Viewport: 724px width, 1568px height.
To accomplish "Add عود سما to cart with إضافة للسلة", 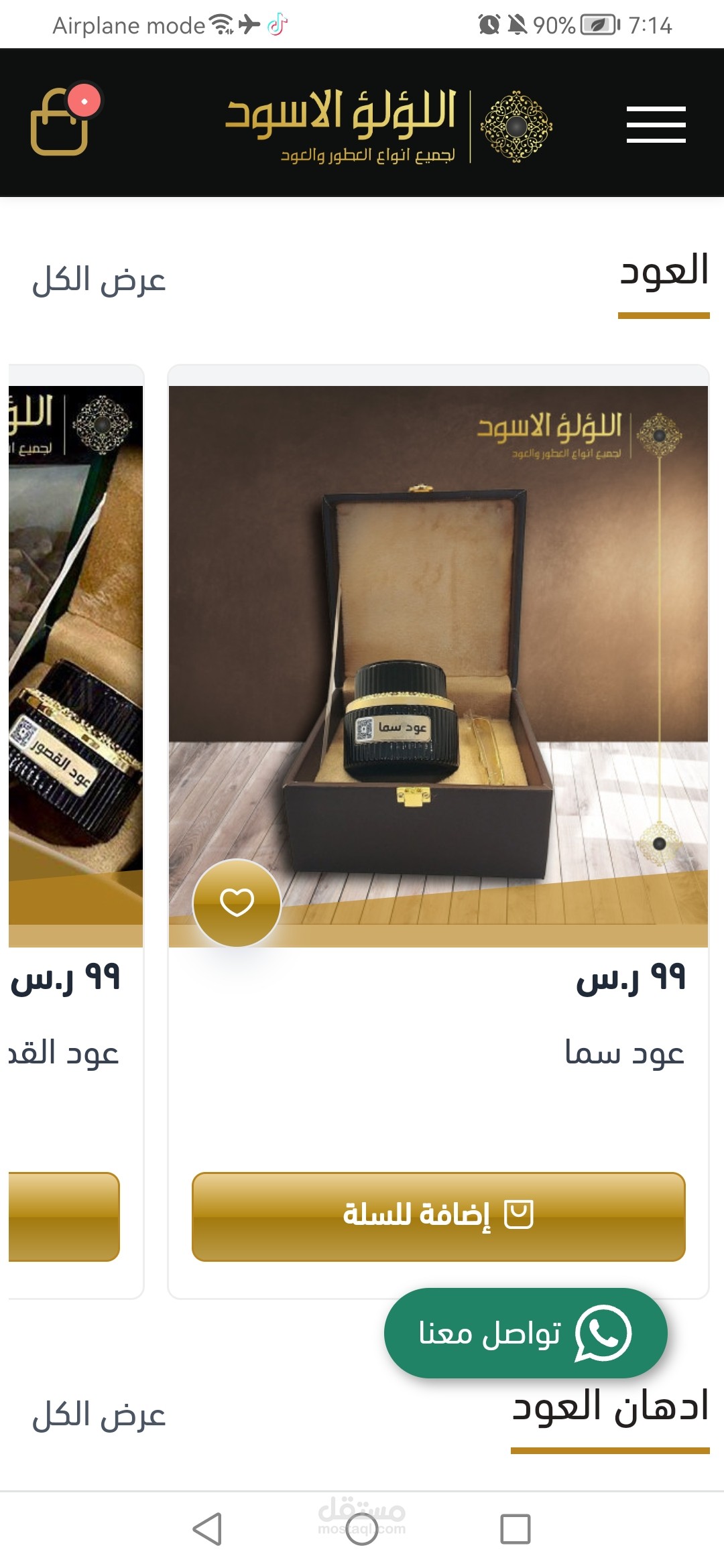I will point(438,1216).
